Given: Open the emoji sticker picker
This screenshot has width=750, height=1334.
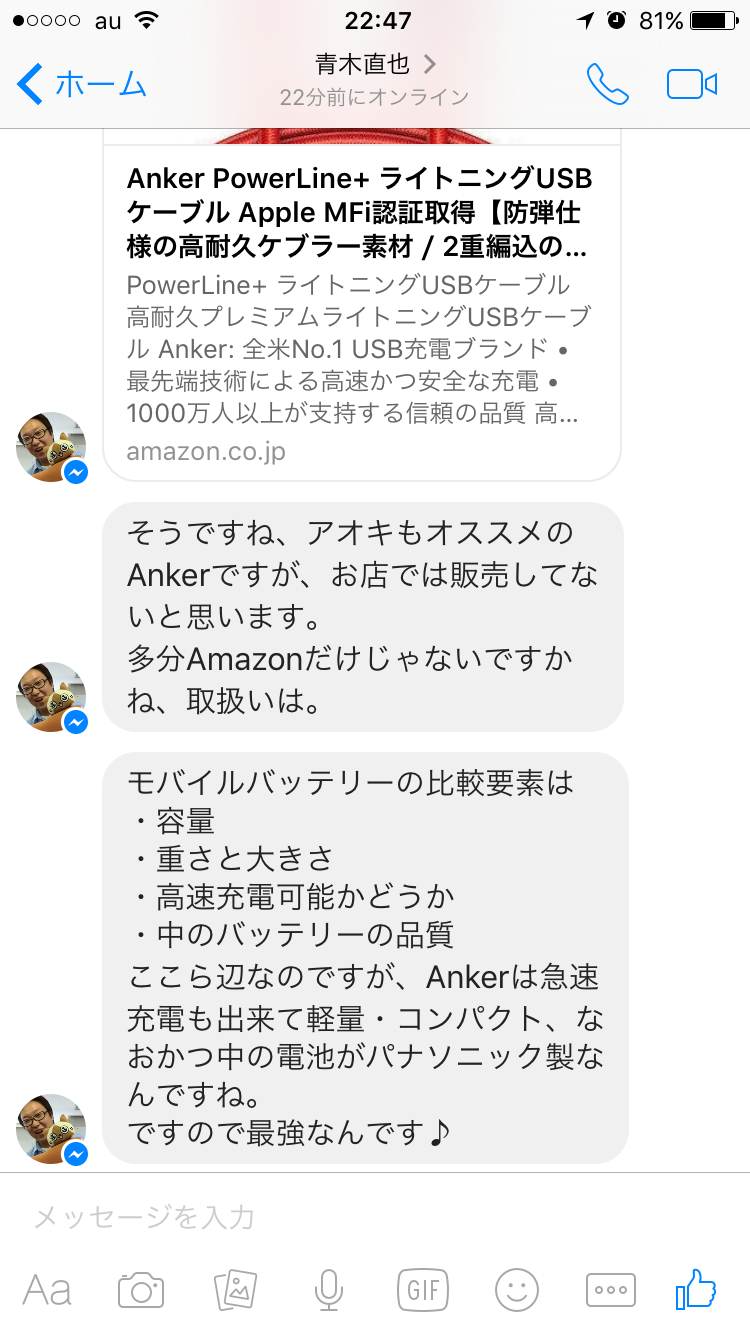Looking at the screenshot, I should point(517,1290).
